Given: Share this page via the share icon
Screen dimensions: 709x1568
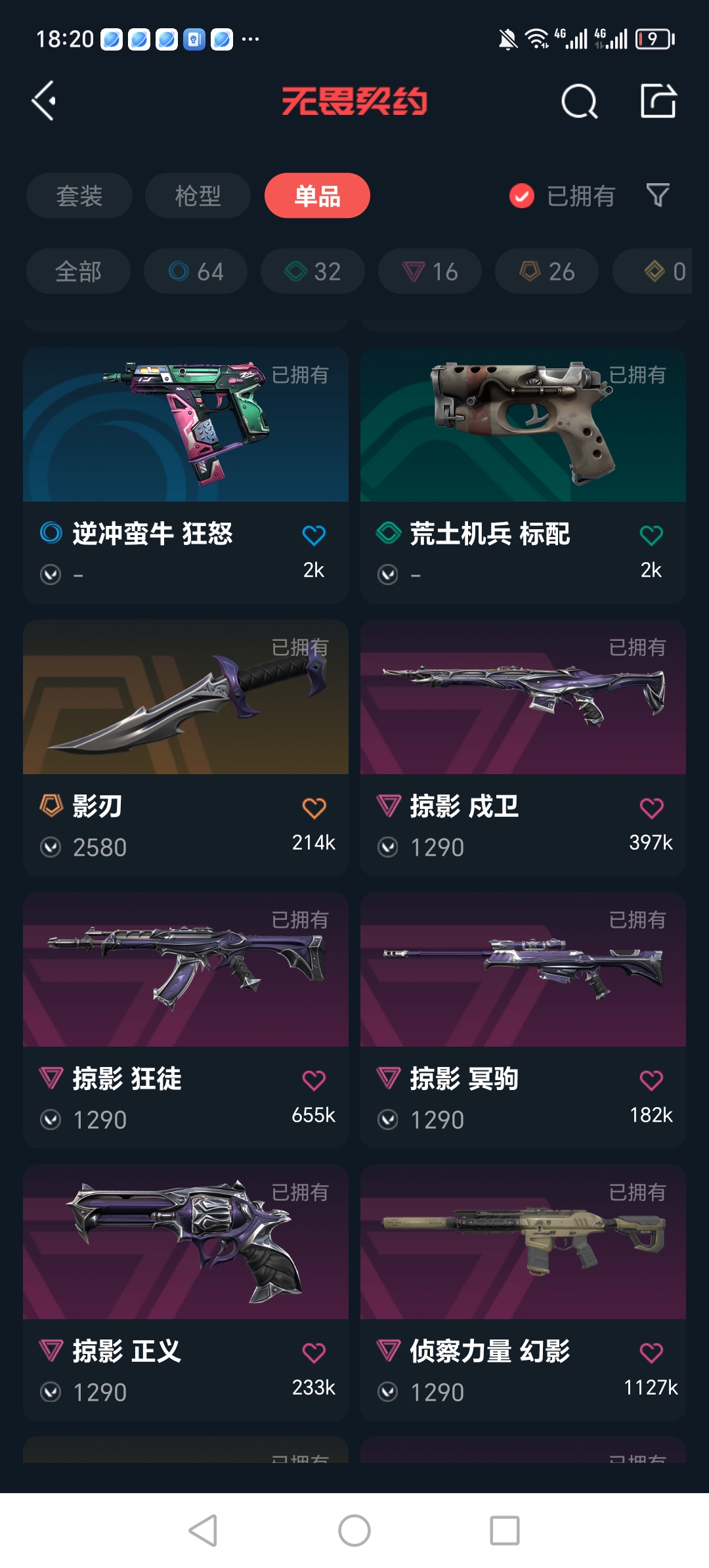Looking at the screenshot, I should pyautogui.click(x=658, y=101).
